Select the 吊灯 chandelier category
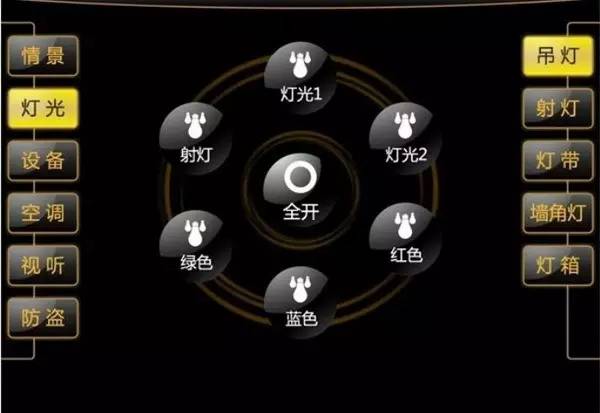 point(552,56)
